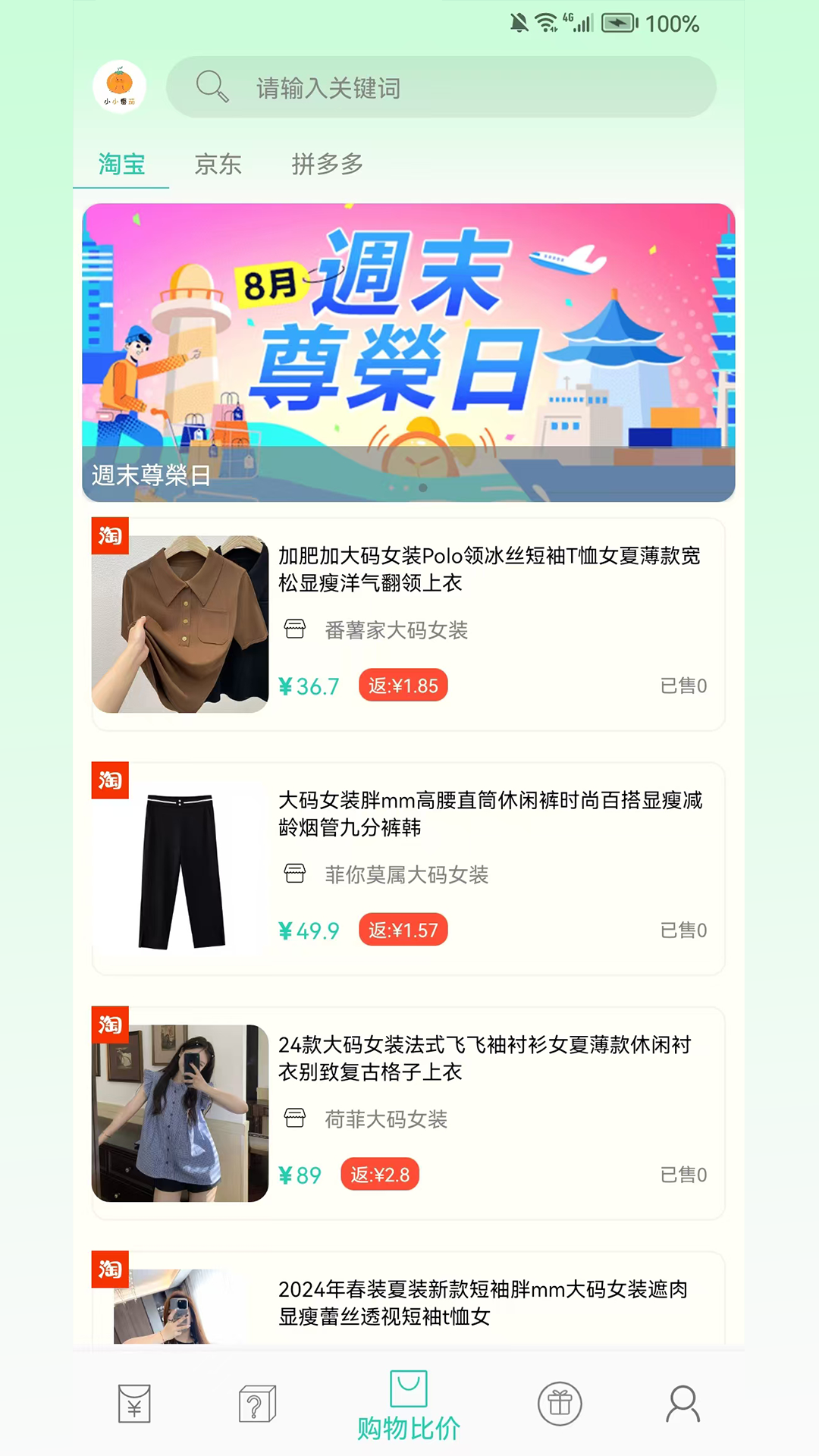Click the 淘 badge on the Polo shirt item
The height and width of the screenshot is (1456, 819).
(x=110, y=536)
